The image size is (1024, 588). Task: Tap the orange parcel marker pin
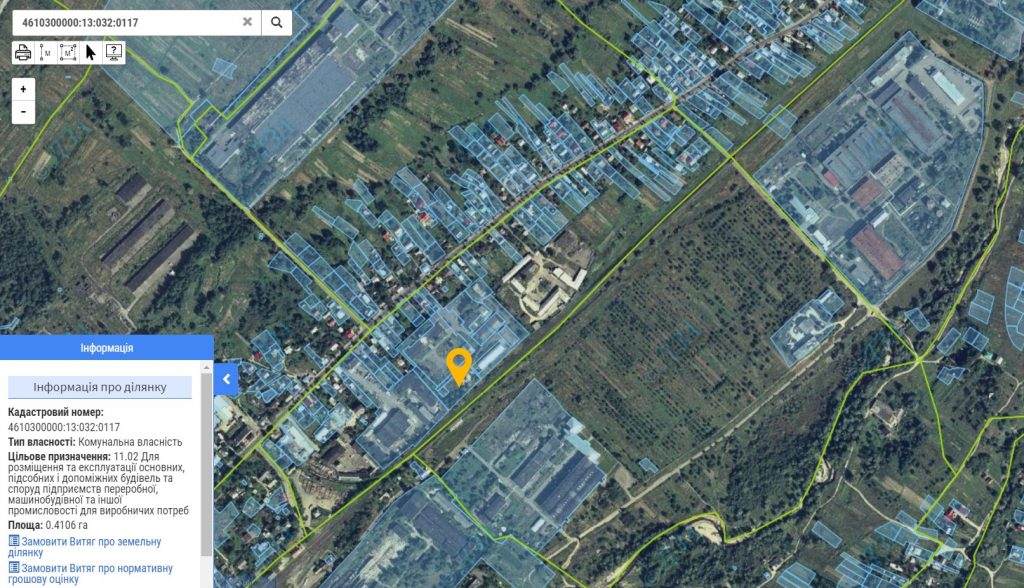coord(459,367)
